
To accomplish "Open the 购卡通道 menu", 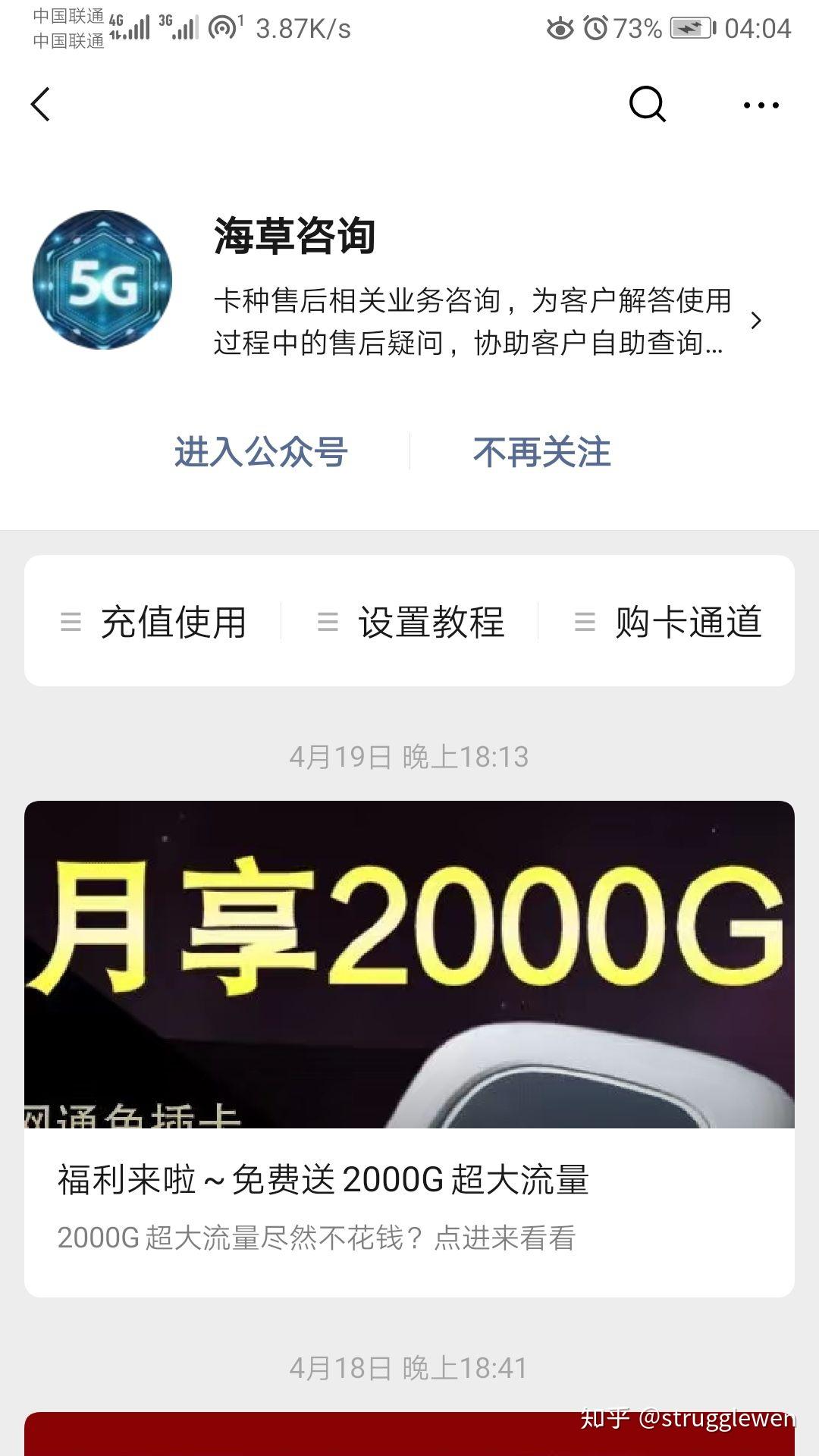I will (667, 622).
